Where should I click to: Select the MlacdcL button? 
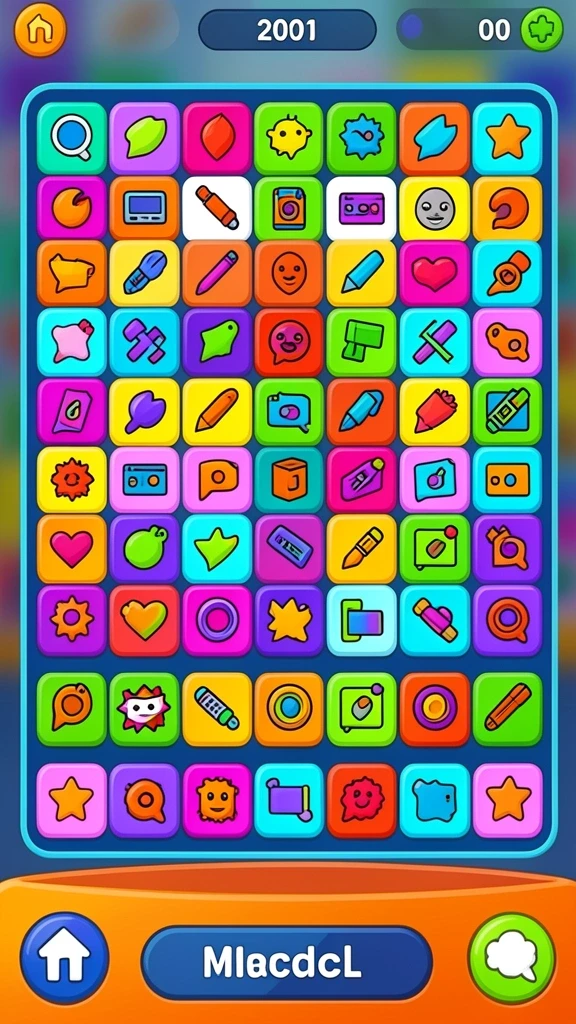[287, 963]
